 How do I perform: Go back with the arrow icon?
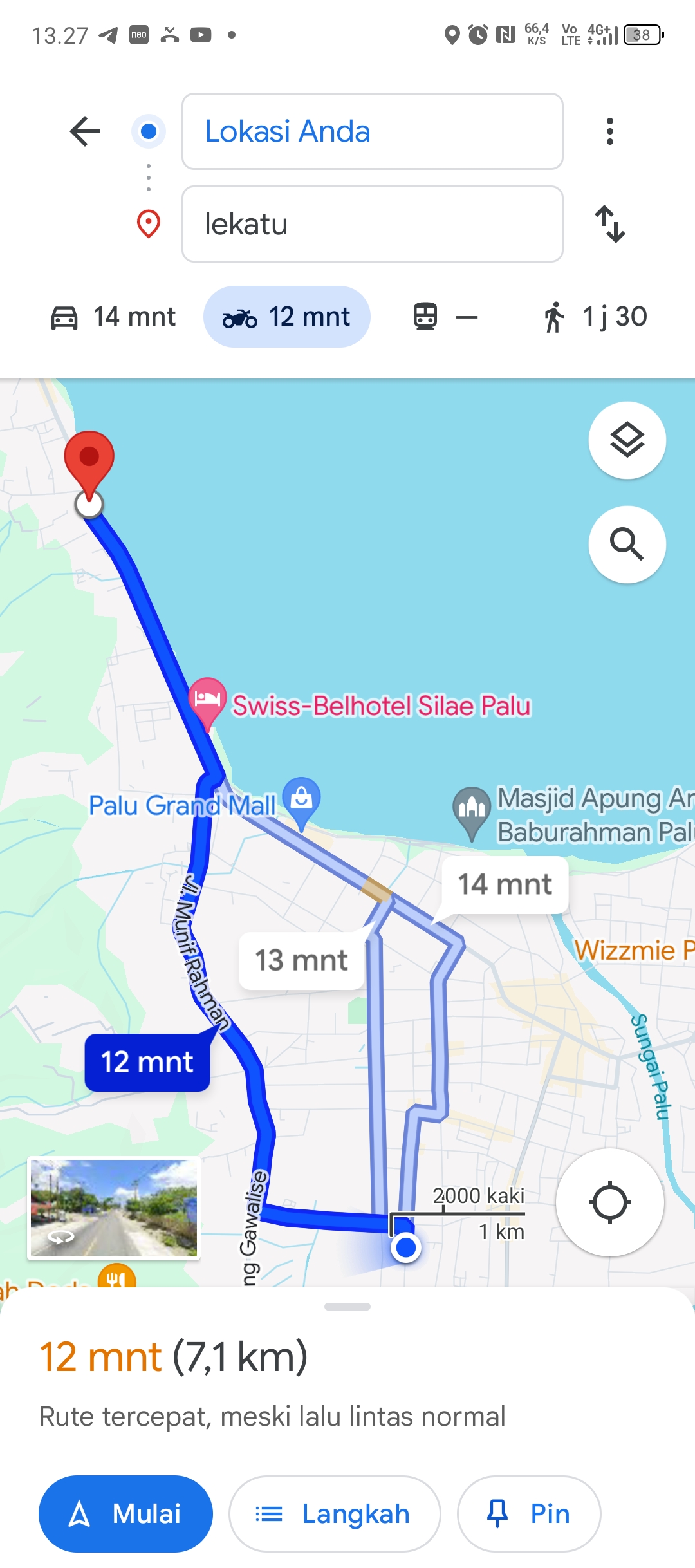pos(85,131)
